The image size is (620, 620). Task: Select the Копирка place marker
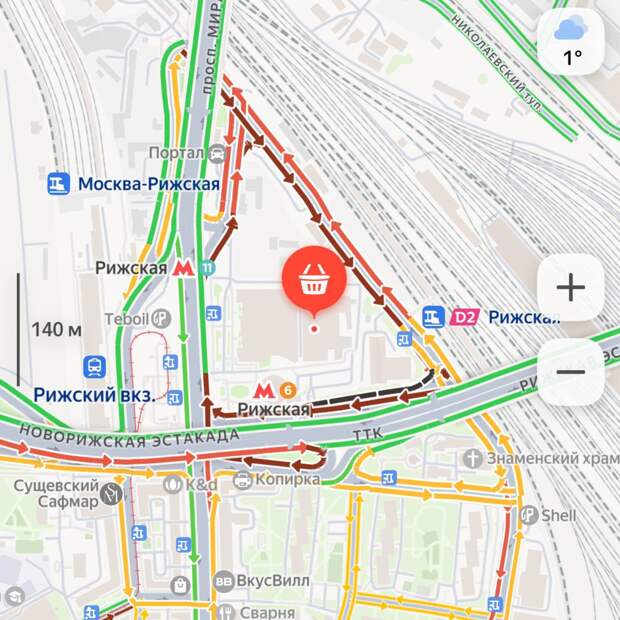[242, 480]
